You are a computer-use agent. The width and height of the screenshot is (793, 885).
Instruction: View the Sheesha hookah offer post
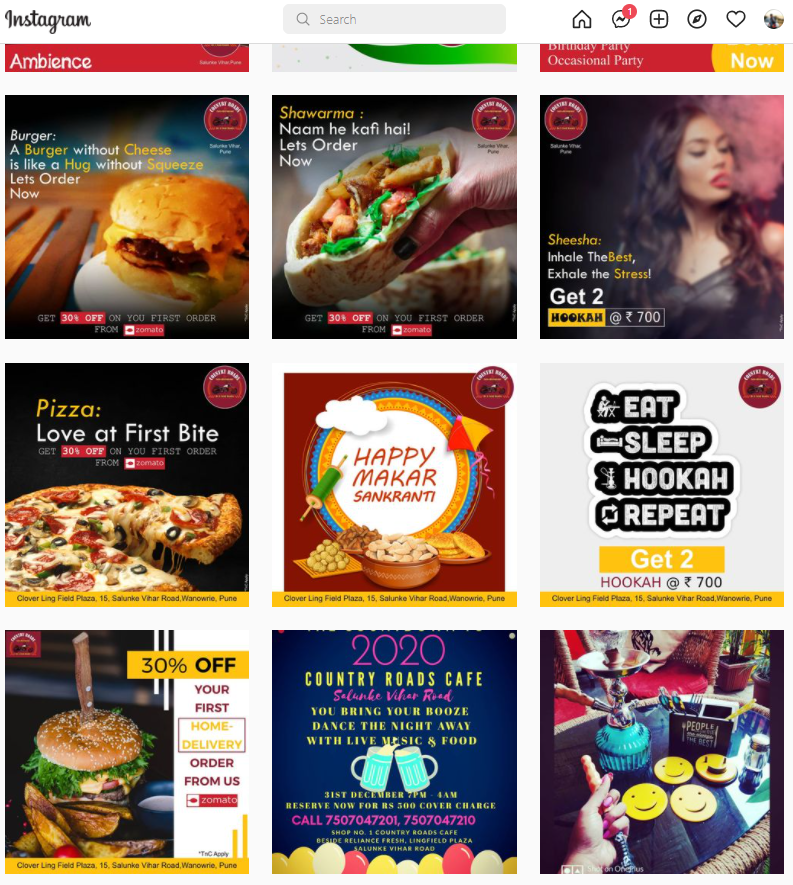coord(662,217)
